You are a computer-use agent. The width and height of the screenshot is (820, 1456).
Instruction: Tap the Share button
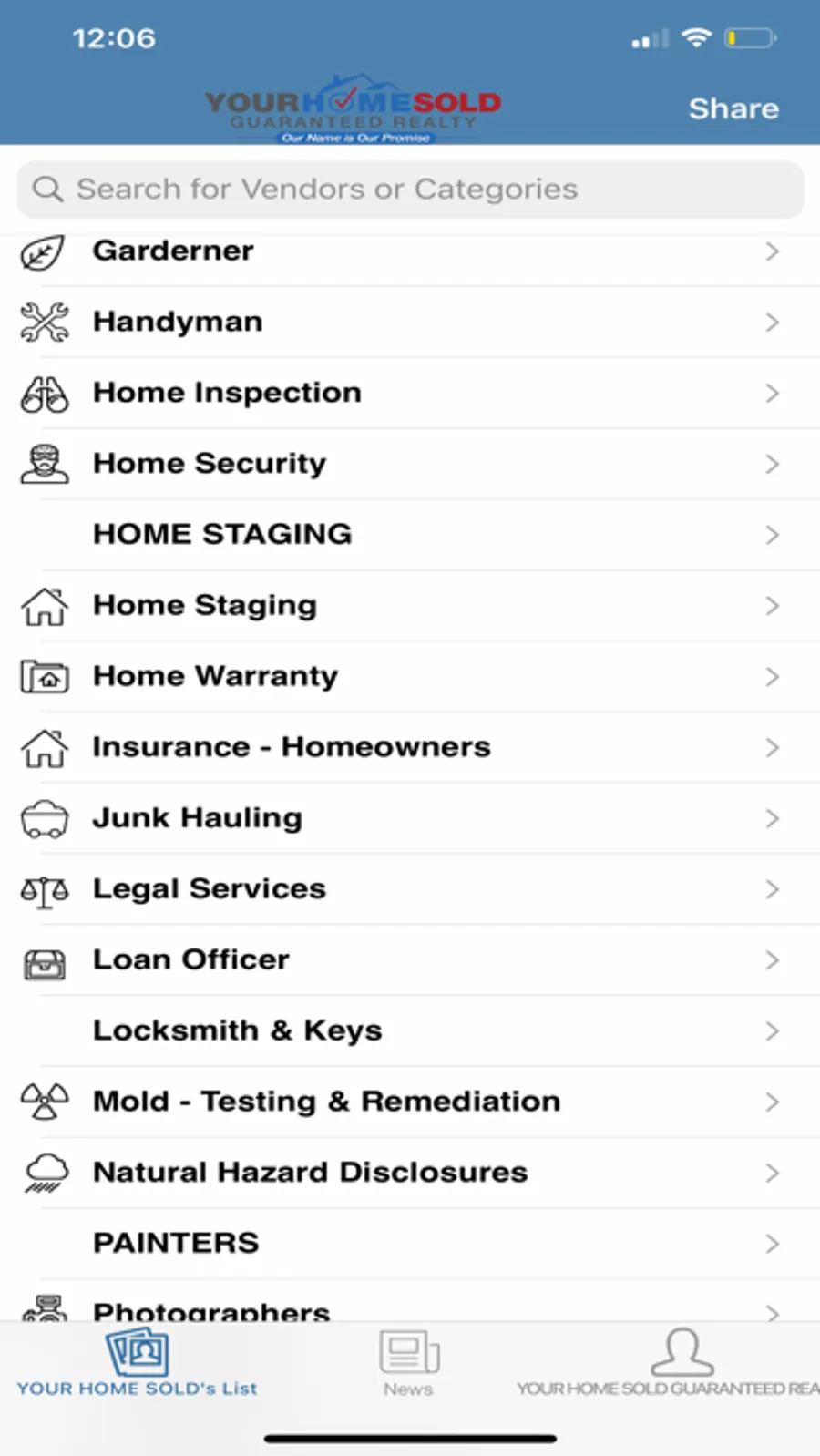click(734, 108)
